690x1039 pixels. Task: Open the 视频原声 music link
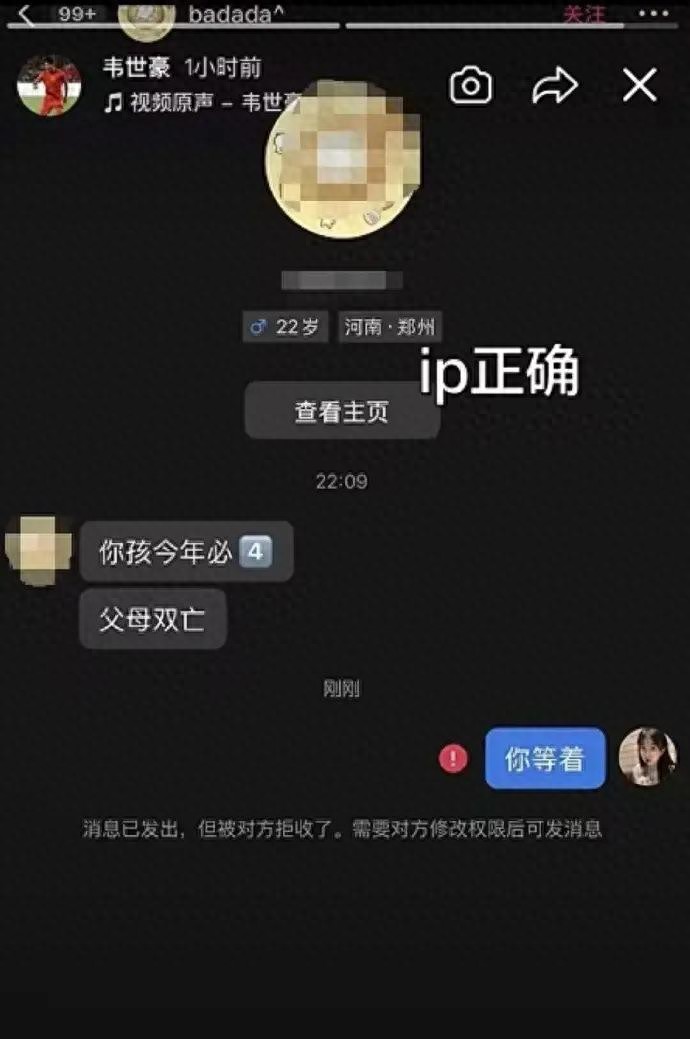(x=203, y=103)
